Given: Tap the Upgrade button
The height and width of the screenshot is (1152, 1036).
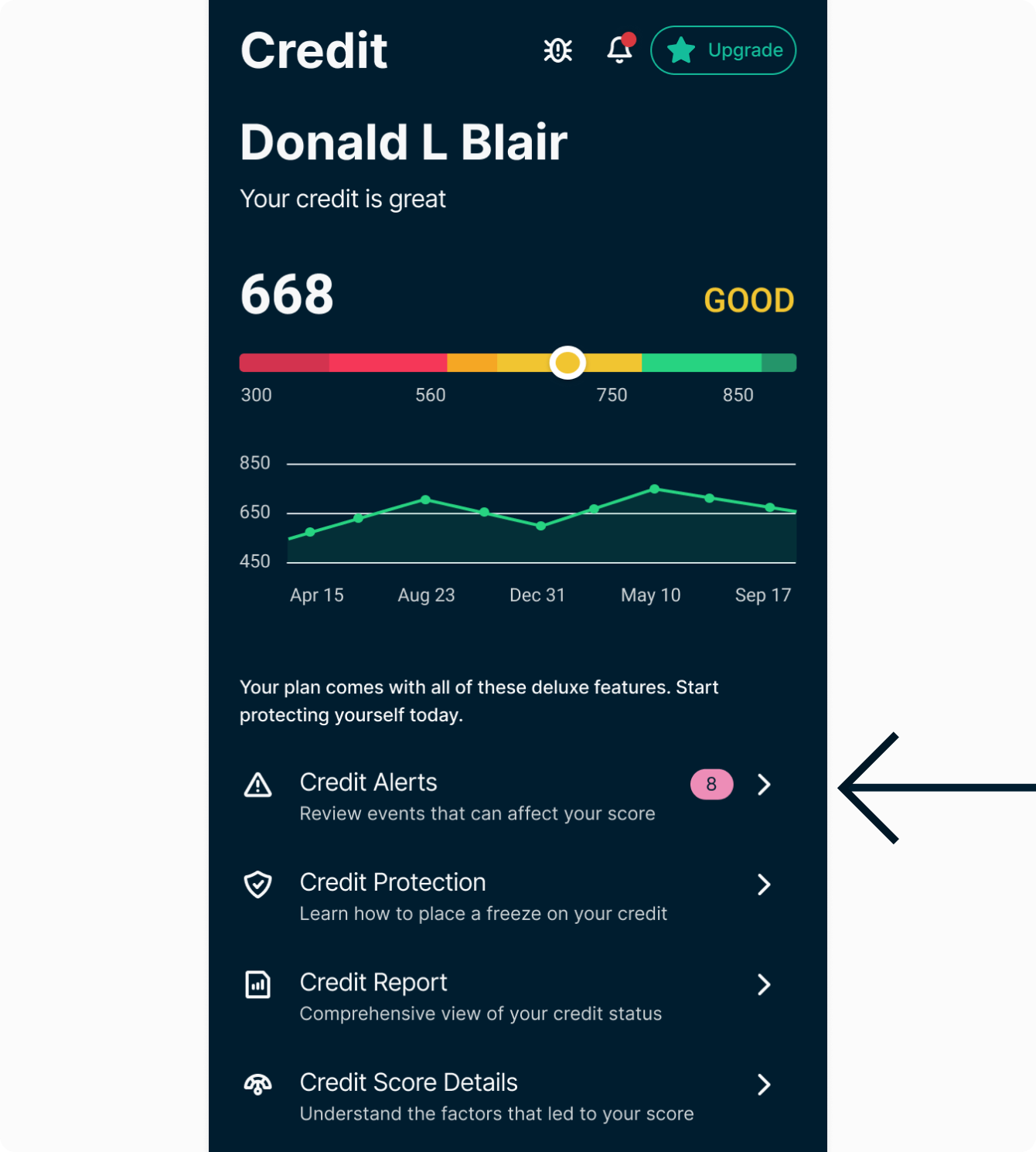Looking at the screenshot, I should (723, 50).
